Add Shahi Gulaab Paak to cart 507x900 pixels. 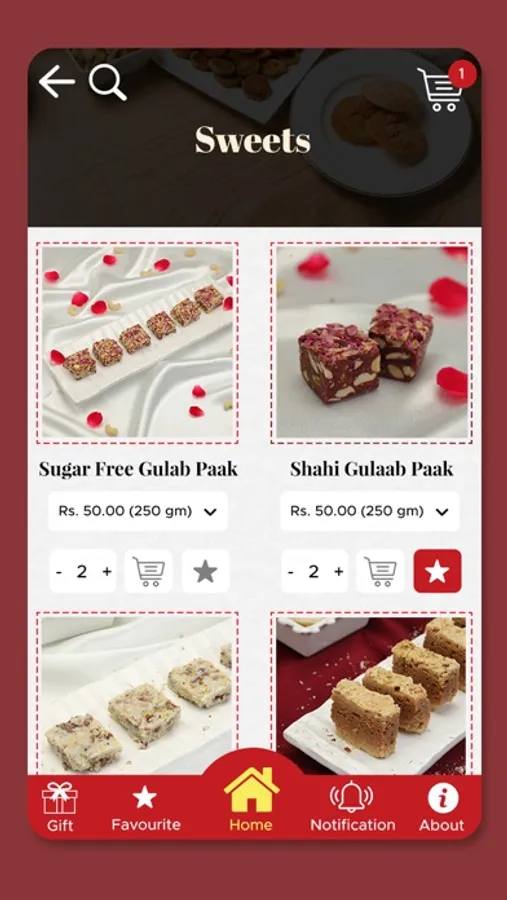click(x=380, y=571)
